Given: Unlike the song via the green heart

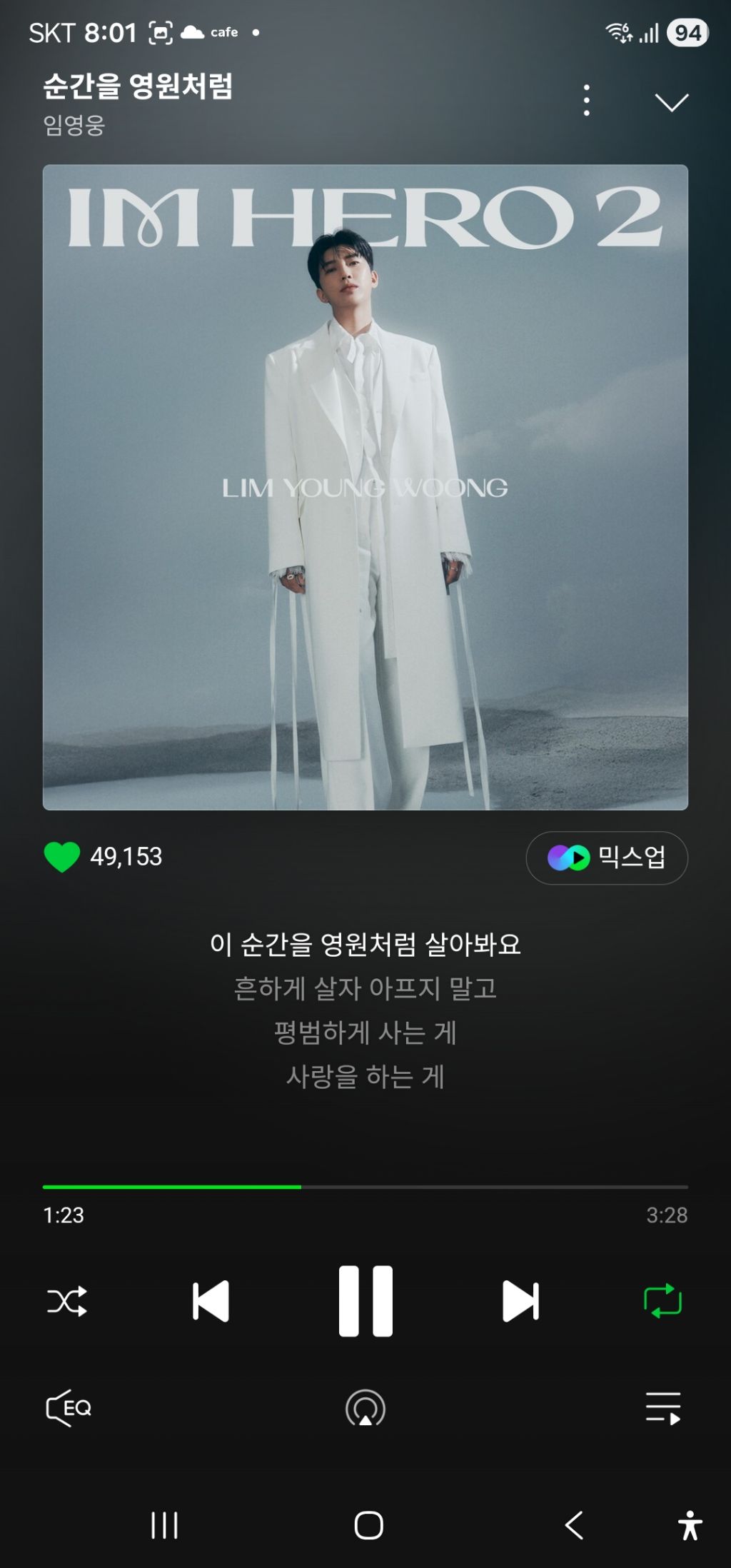Looking at the screenshot, I should coord(62,857).
